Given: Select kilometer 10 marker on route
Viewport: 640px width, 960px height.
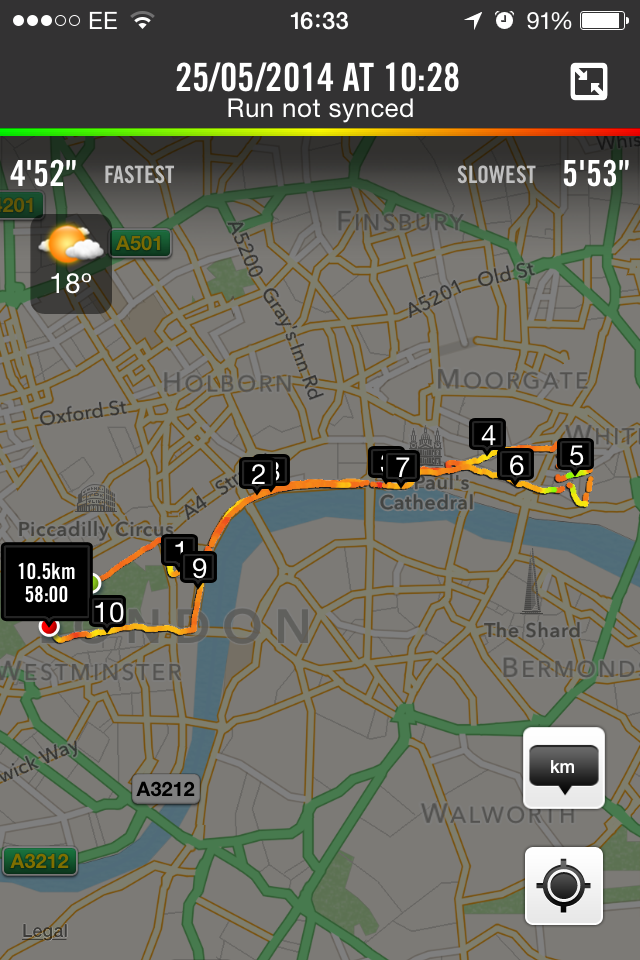Looking at the screenshot, I should 108,612.
